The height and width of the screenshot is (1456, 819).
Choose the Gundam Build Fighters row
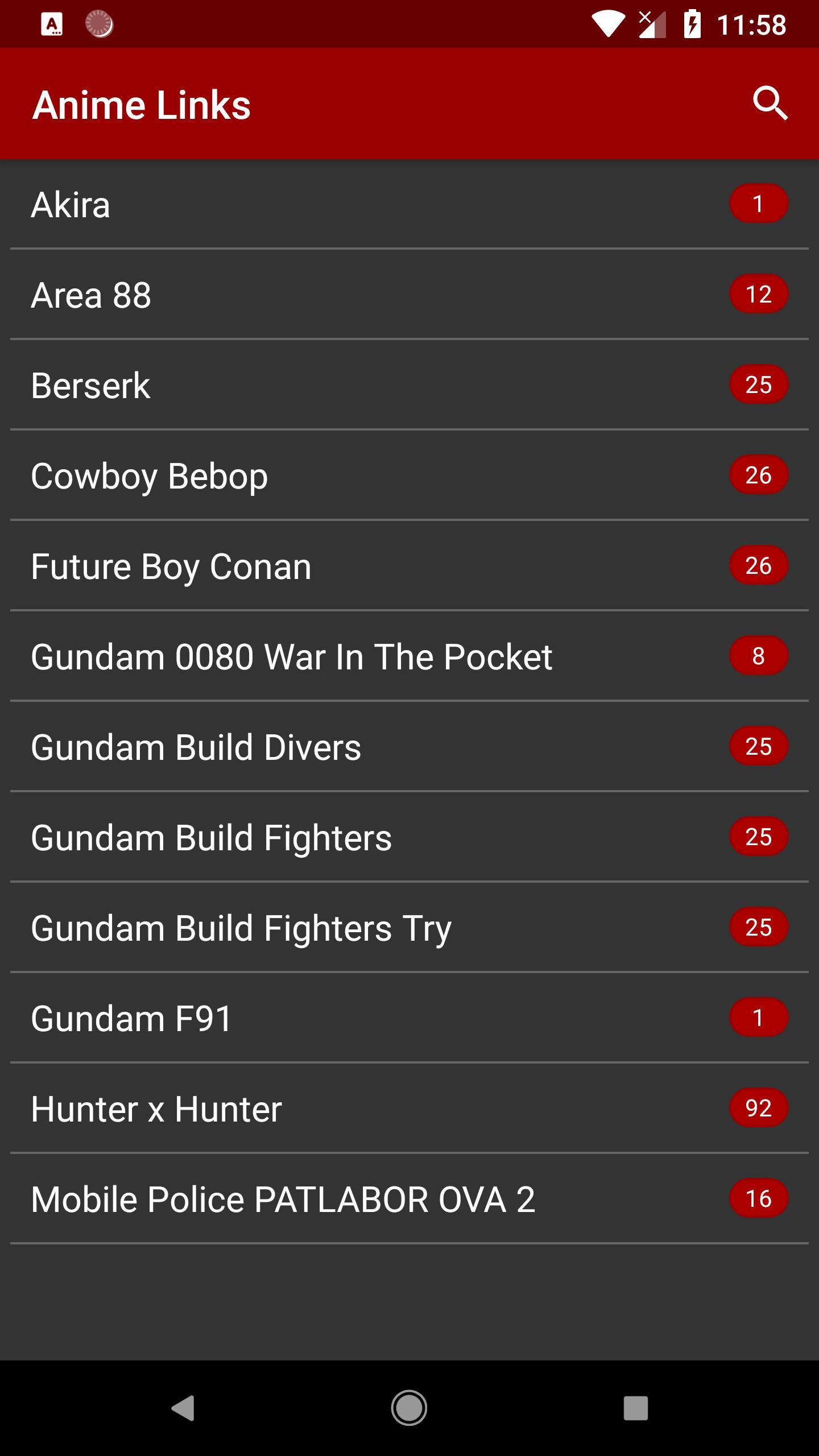click(409, 837)
